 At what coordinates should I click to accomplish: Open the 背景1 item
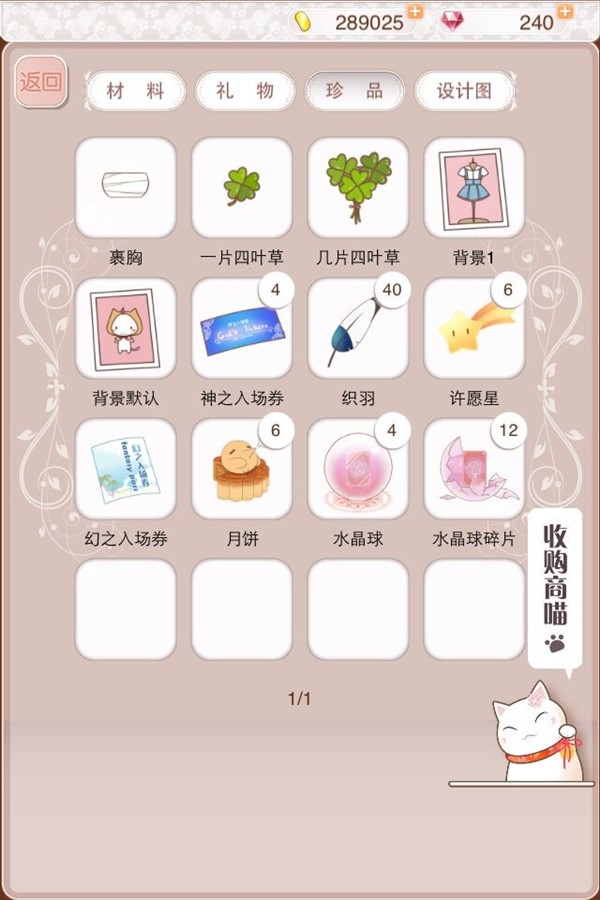tap(474, 187)
